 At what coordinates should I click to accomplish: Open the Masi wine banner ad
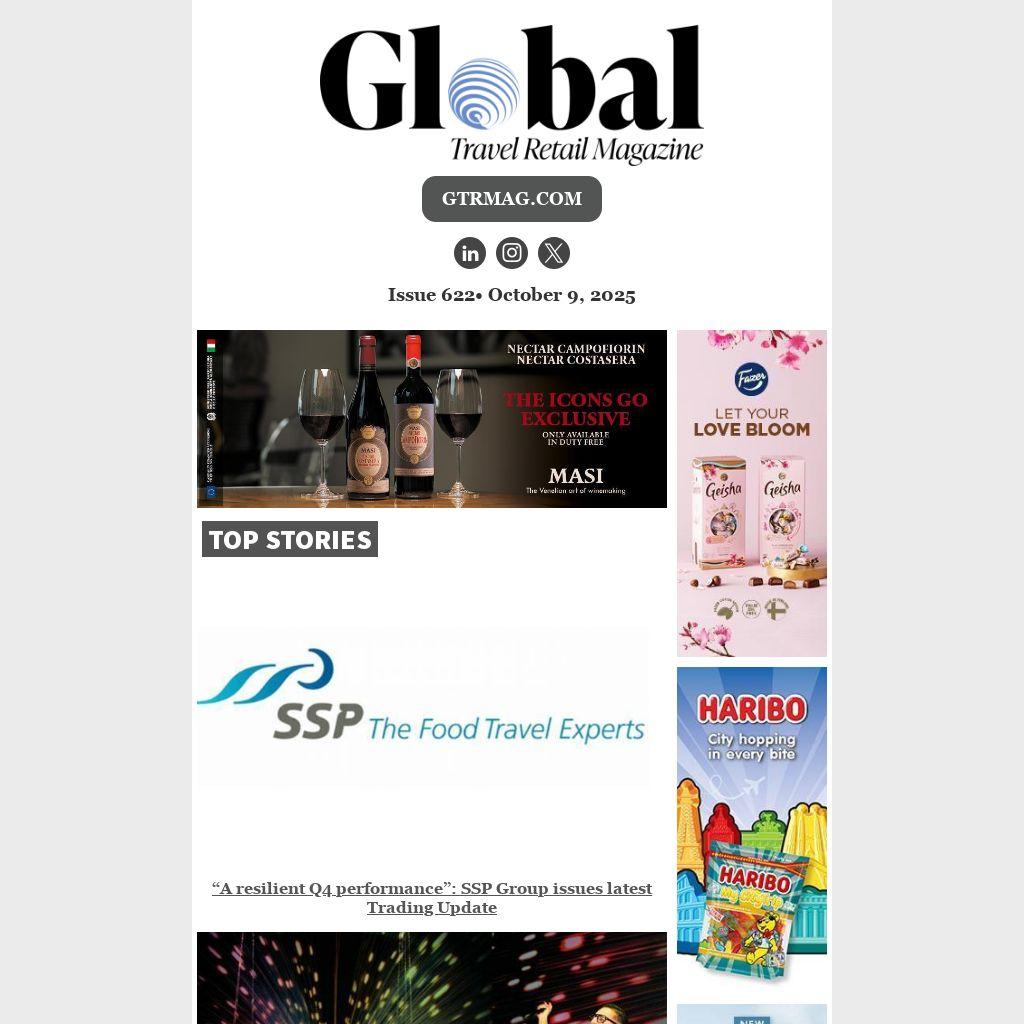tap(431, 419)
